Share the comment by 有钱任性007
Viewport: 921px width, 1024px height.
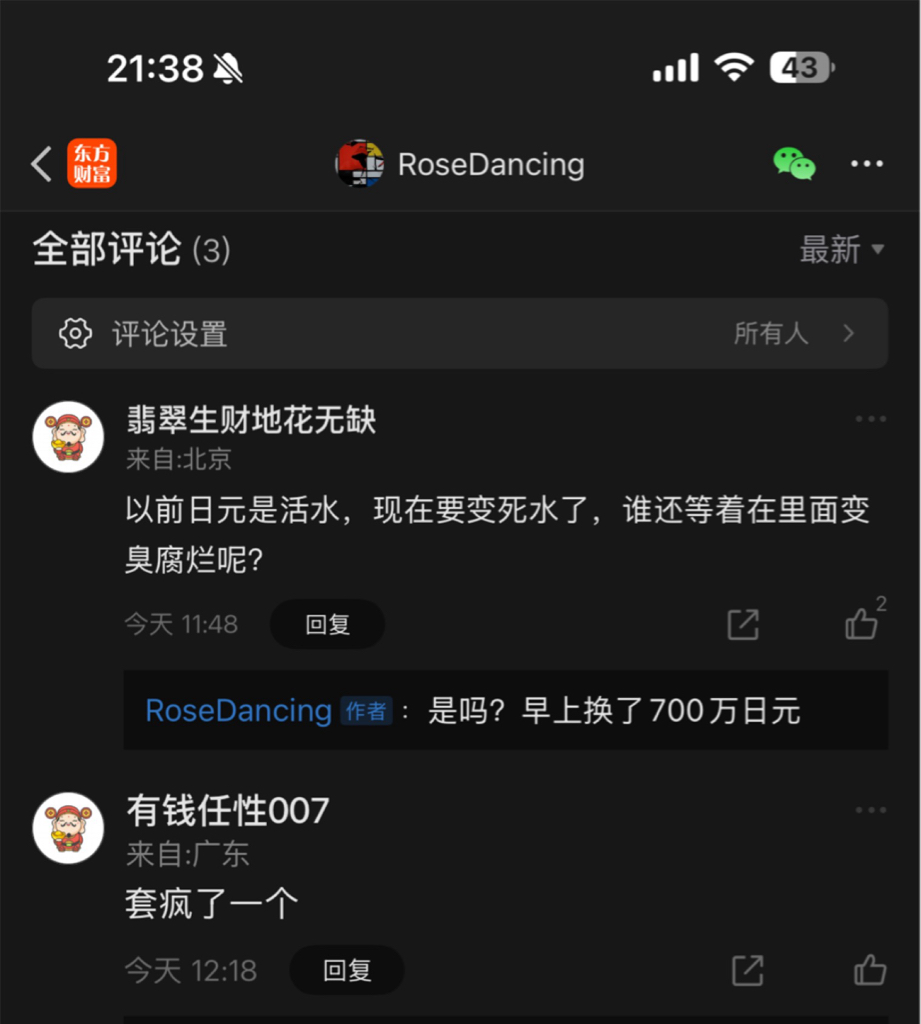(748, 970)
